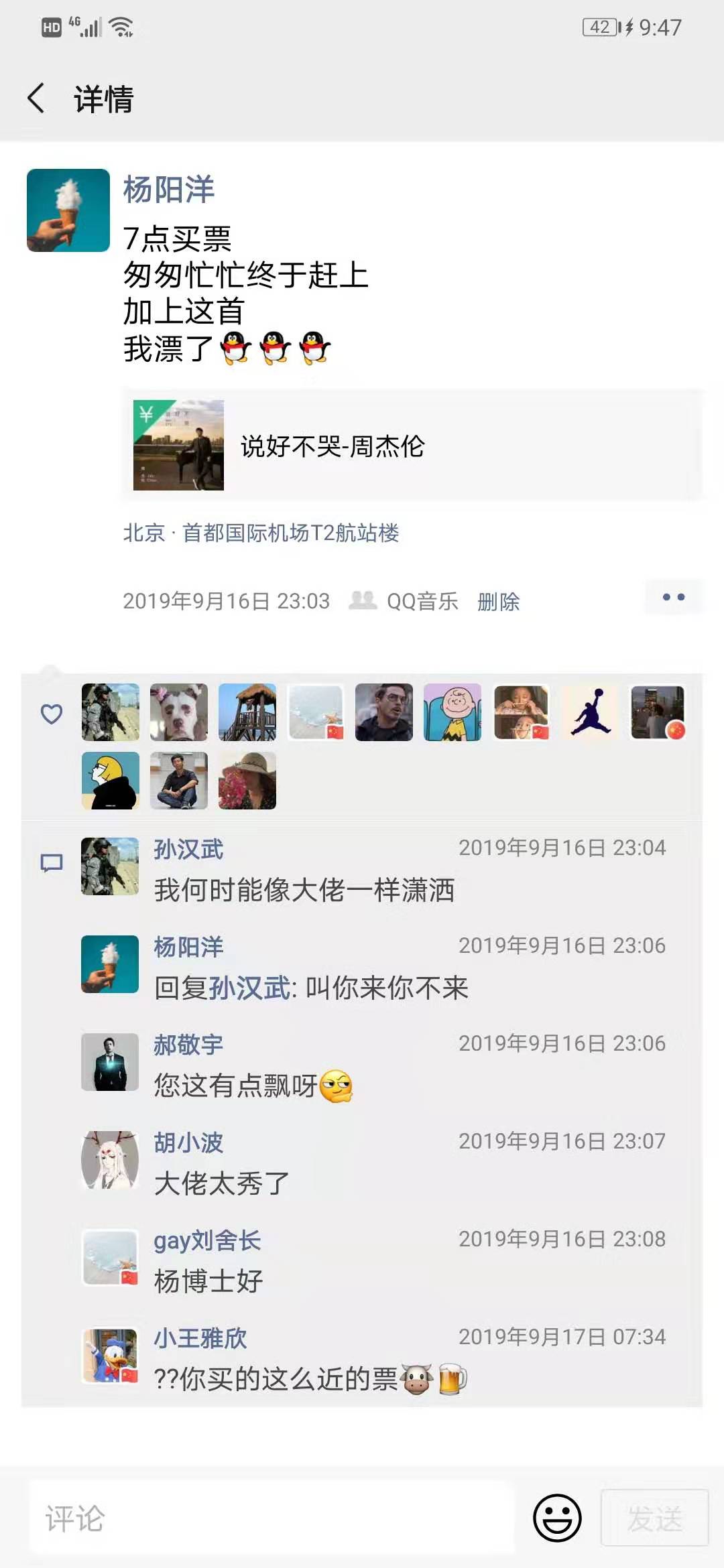Screen dimensions: 724x1568
Task: Reply to 小王雅欣's comment
Action: [x=275, y=1379]
